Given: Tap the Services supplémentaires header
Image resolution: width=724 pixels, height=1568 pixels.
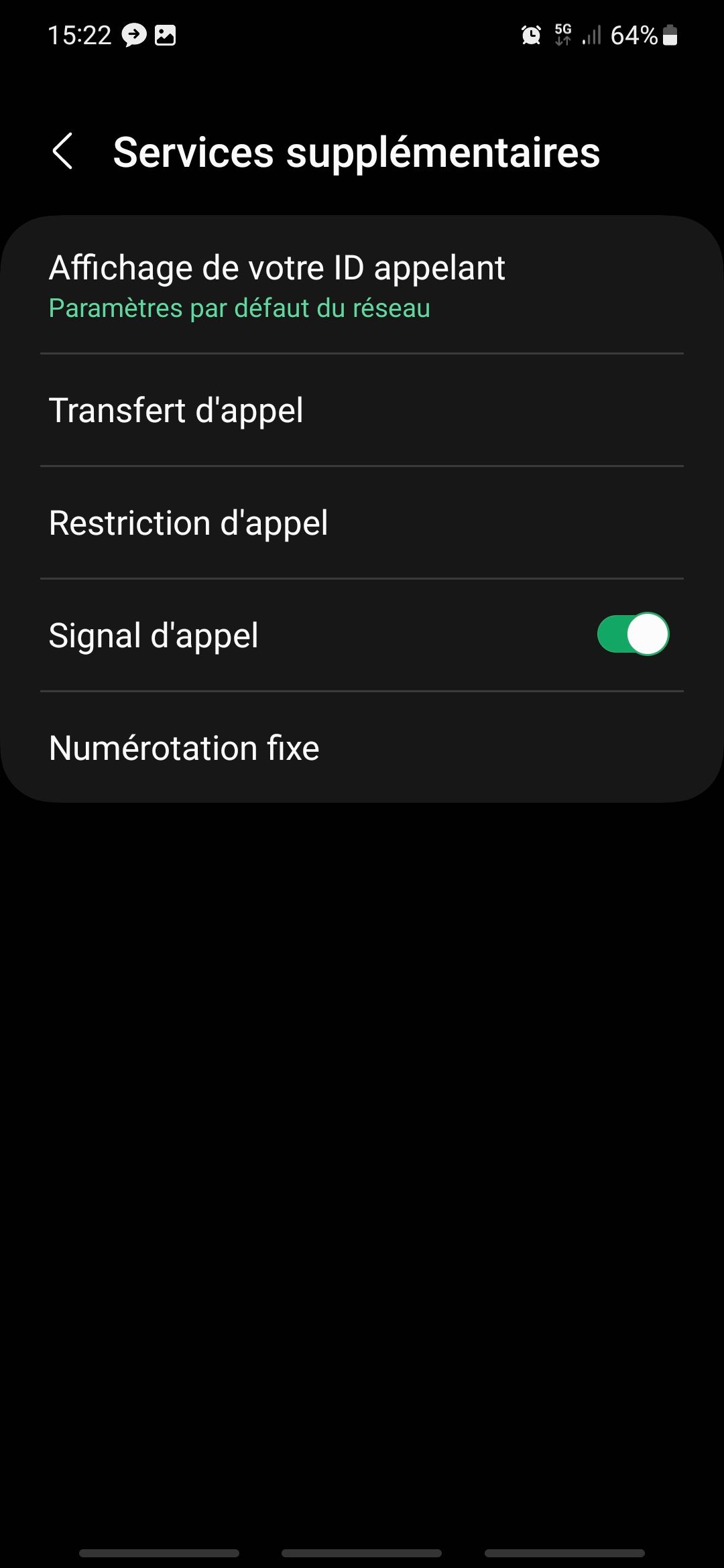Looking at the screenshot, I should pos(357,153).
